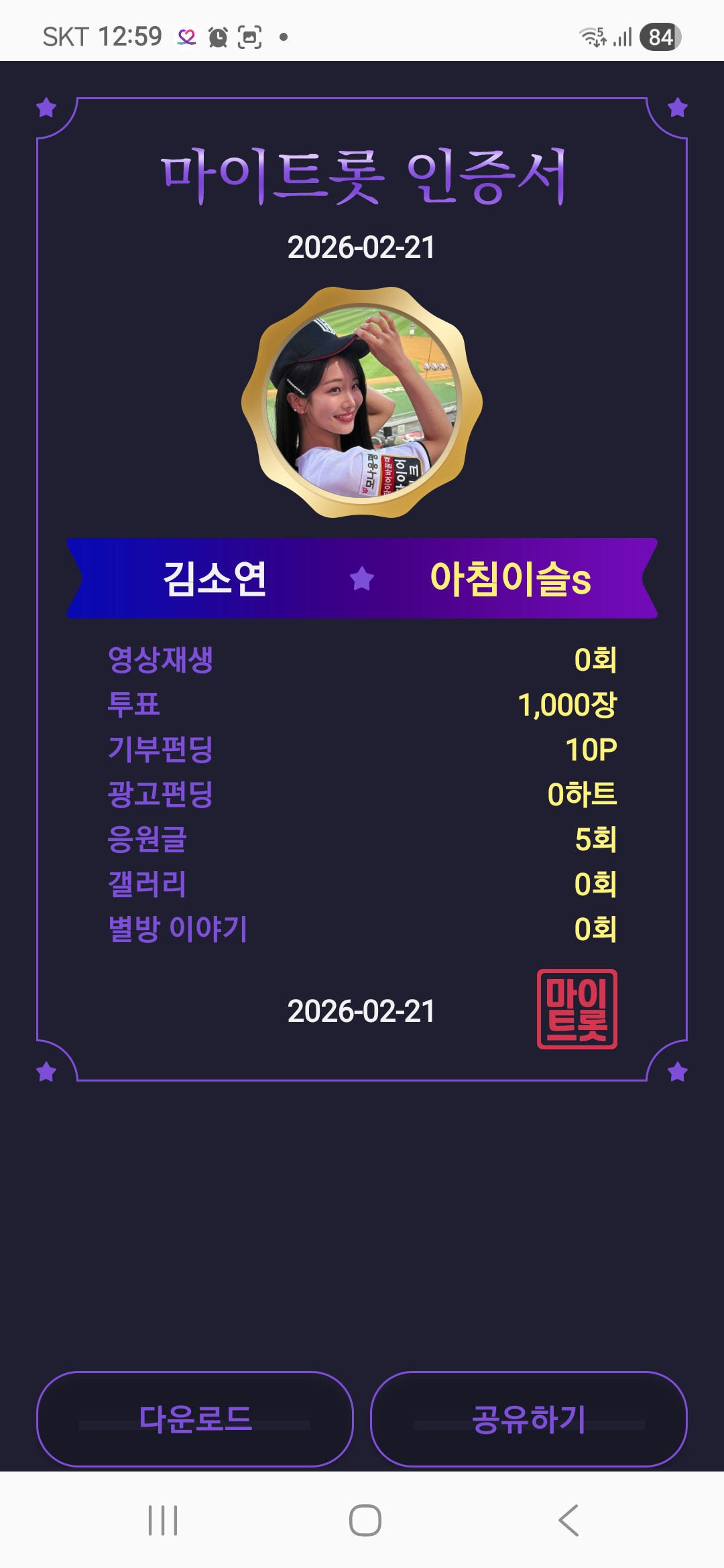
Task: Share the certificate with 공유하기
Action: click(528, 1419)
